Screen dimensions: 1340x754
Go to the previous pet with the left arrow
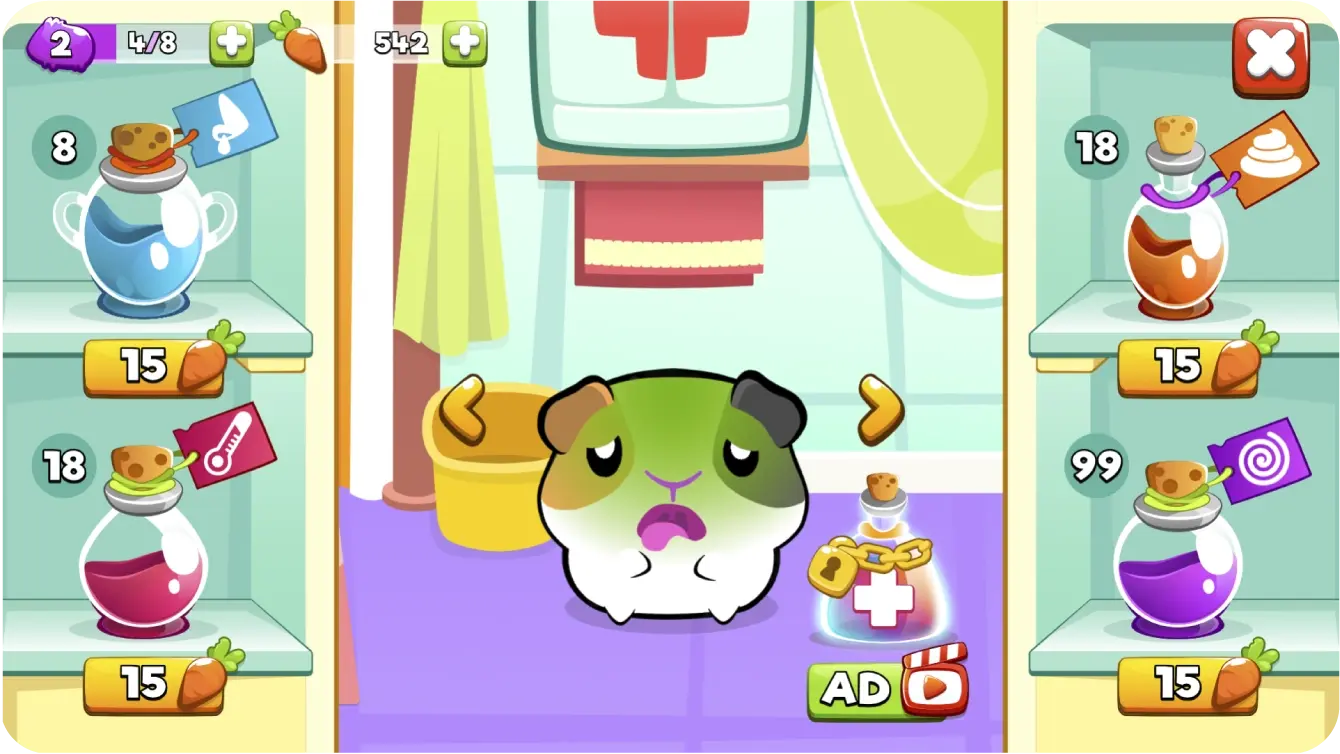click(x=463, y=410)
